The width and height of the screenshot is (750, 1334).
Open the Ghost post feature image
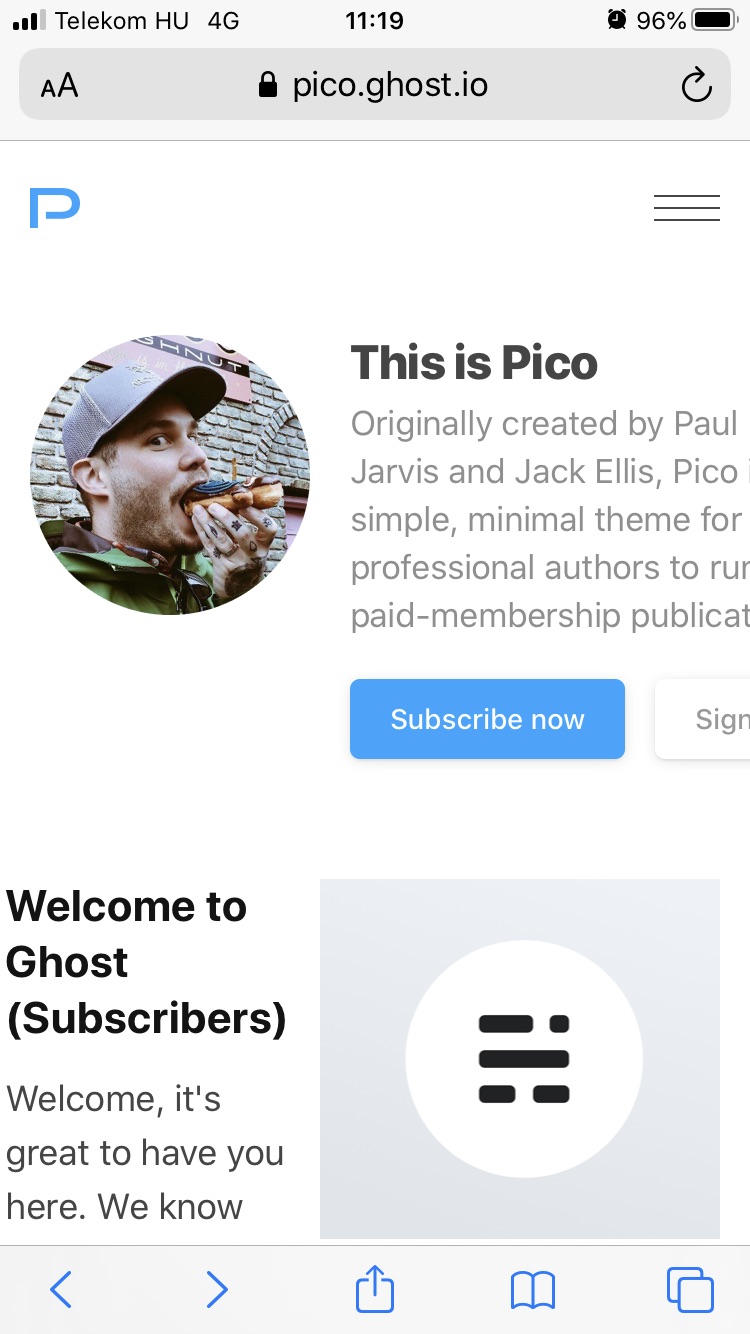coord(520,1058)
